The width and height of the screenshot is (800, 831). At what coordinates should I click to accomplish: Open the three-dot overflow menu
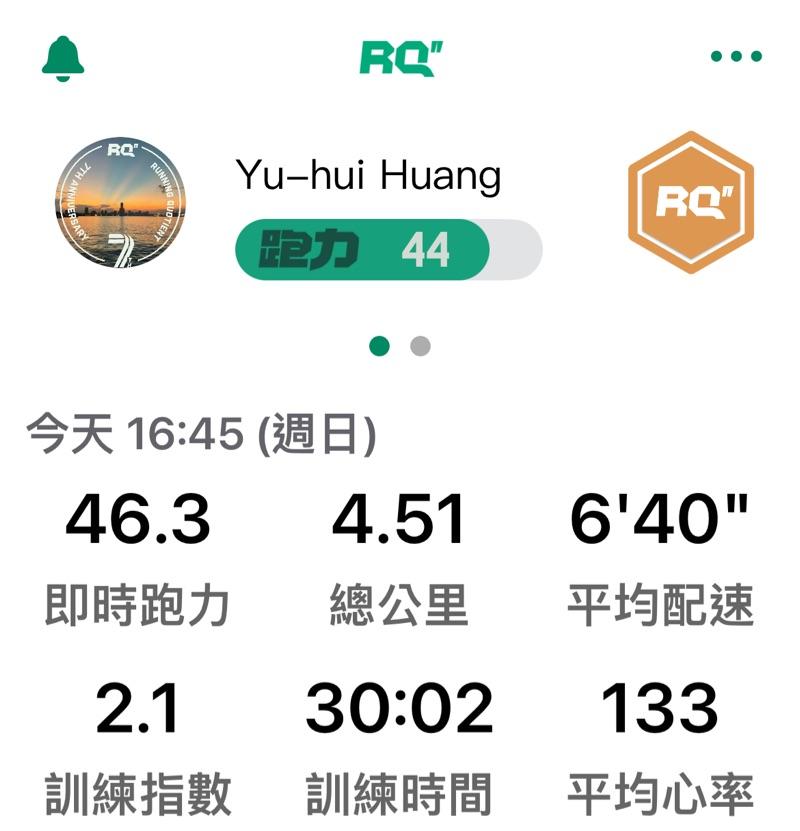point(736,57)
